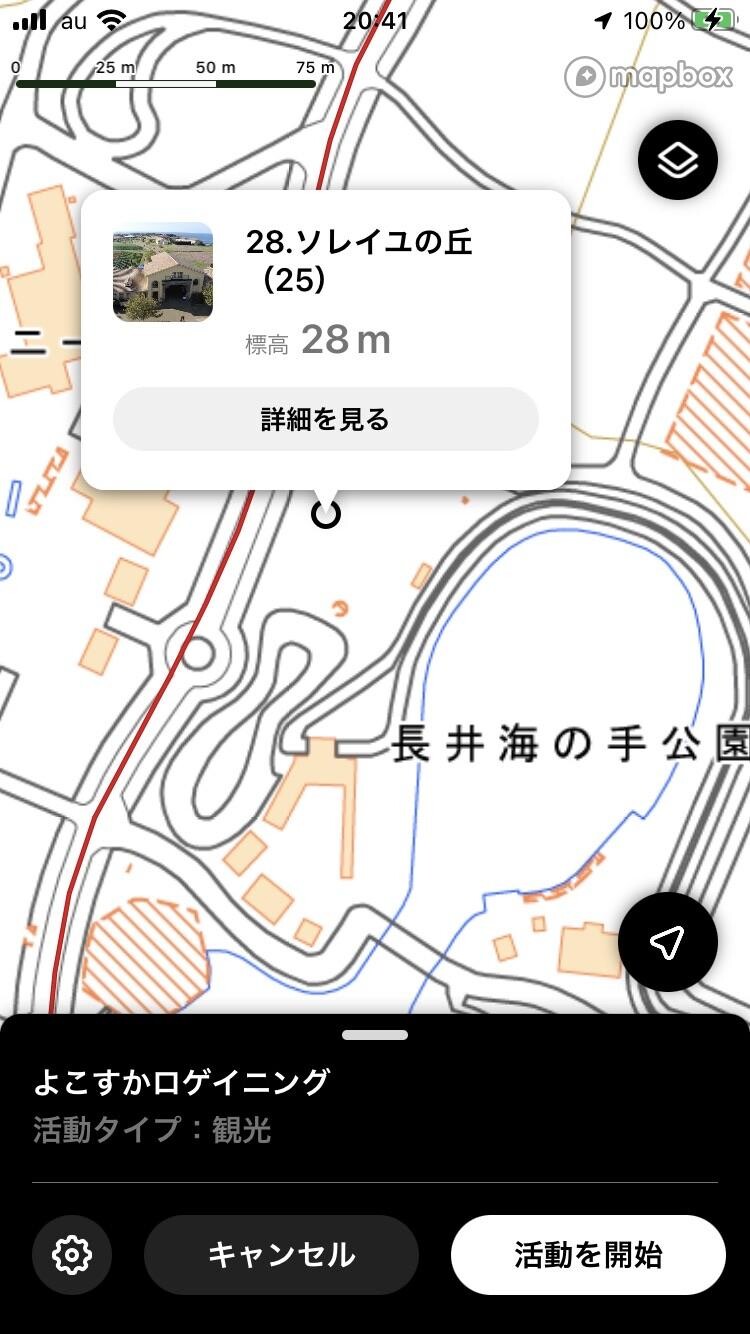Open settings via the gear icon
The image size is (750, 1334).
[72, 1255]
